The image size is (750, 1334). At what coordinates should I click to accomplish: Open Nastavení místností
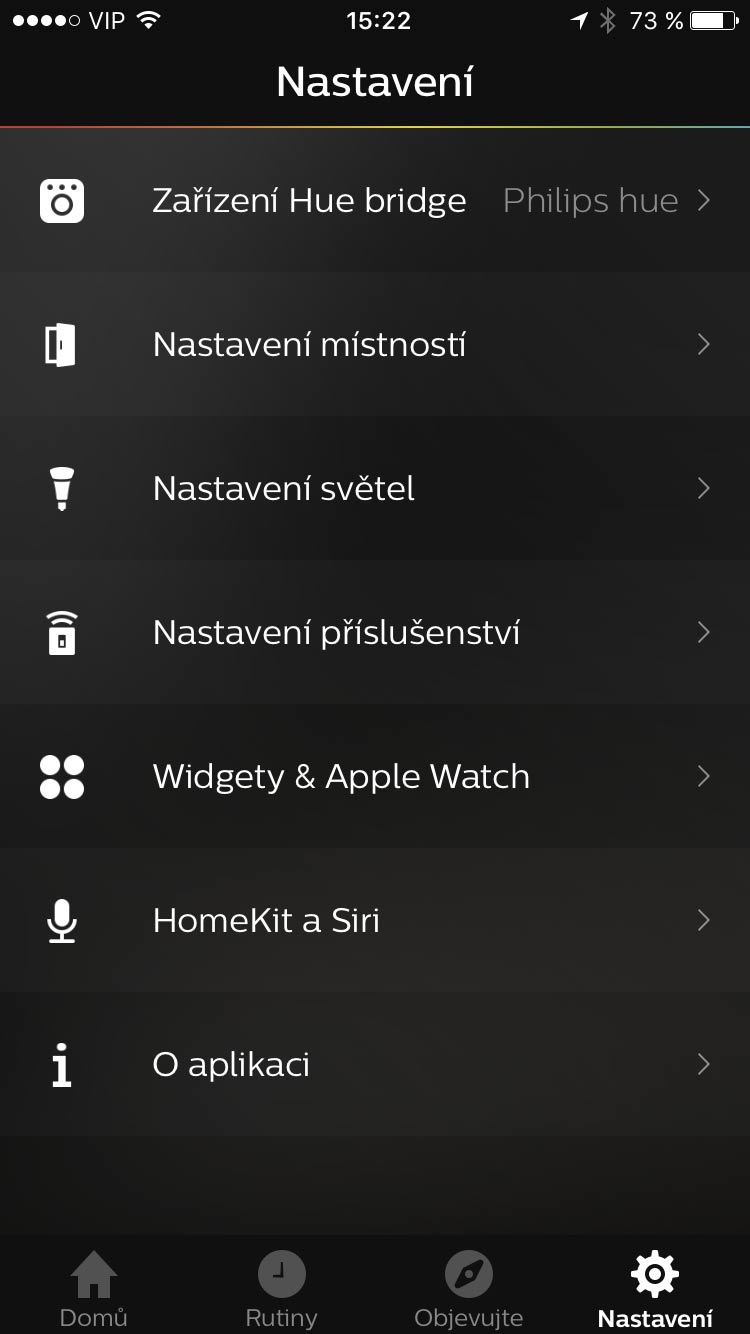[375, 345]
